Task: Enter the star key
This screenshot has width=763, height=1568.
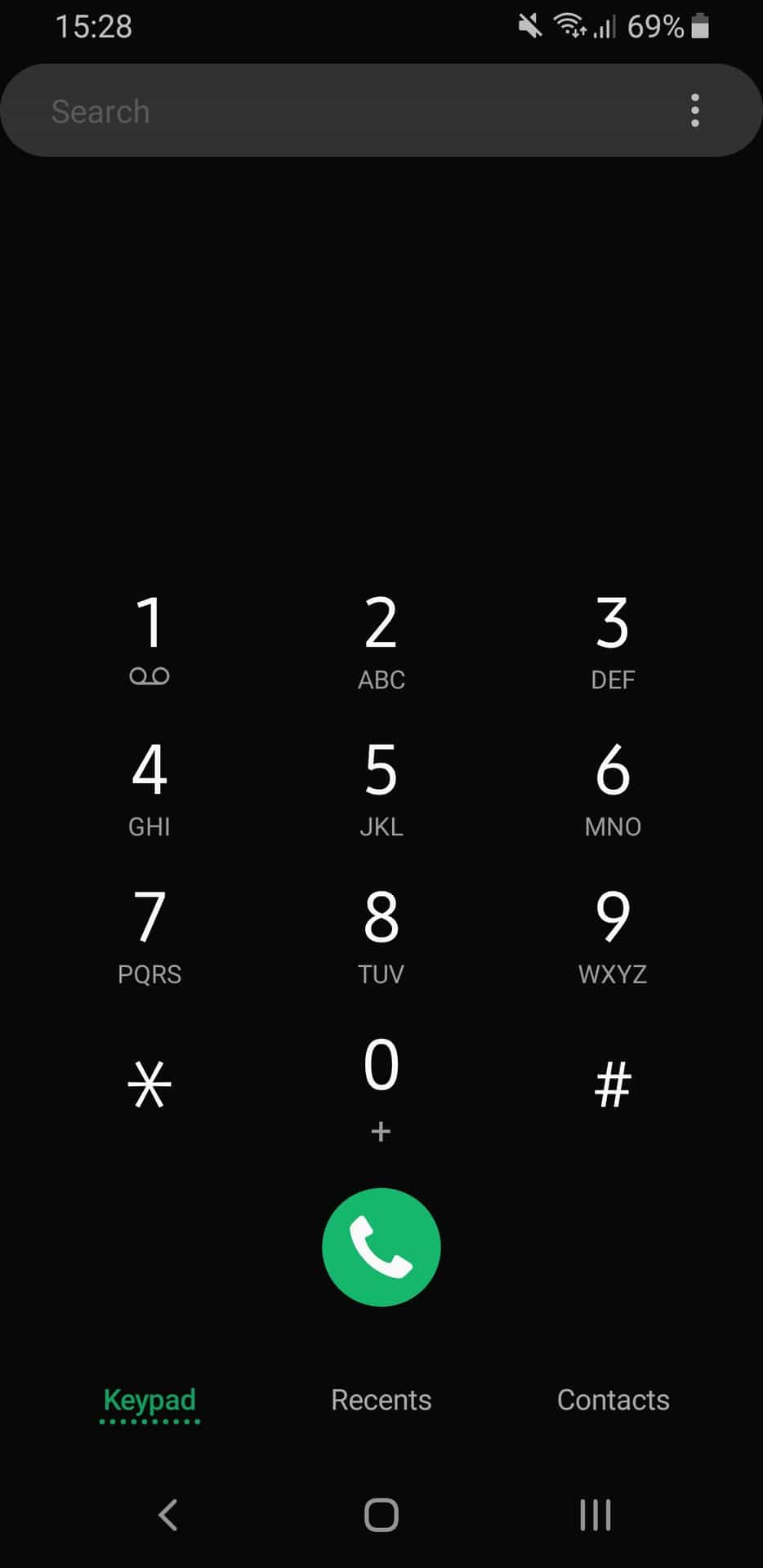Action: (149, 1085)
